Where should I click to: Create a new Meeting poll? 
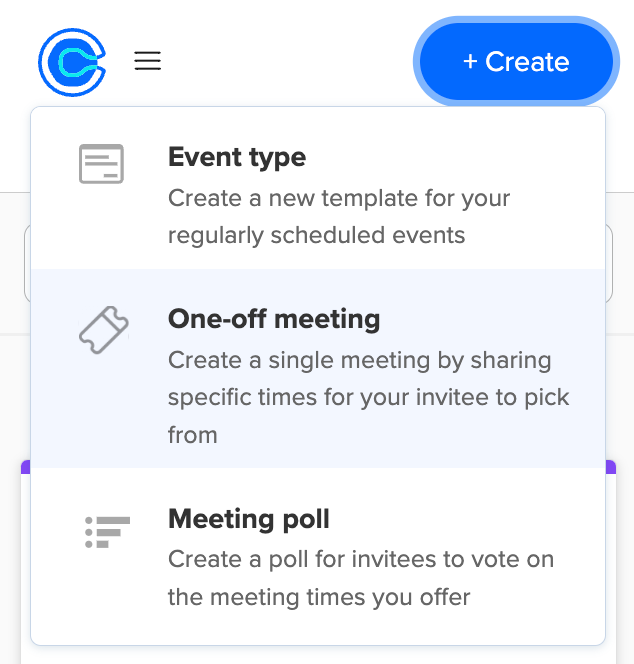(x=318, y=558)
